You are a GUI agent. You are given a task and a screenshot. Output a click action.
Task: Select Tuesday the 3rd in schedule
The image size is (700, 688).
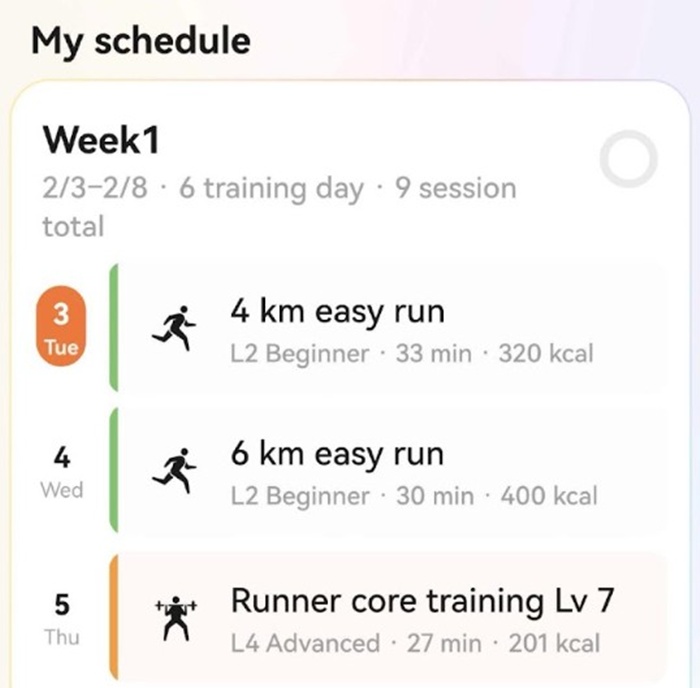(x=62, y=329)
